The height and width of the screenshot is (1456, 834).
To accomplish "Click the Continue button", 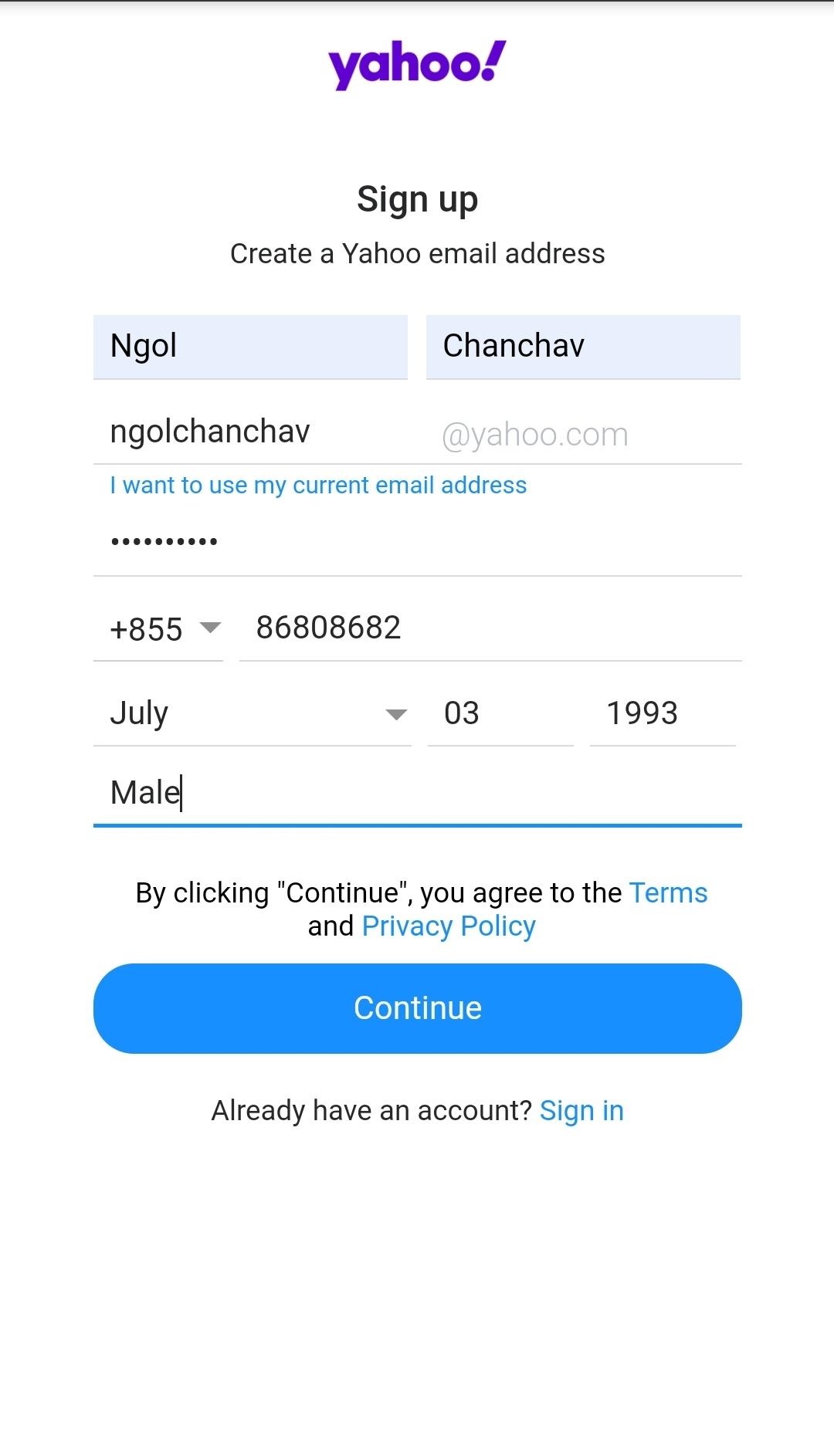I will [x=417, y=1007].
